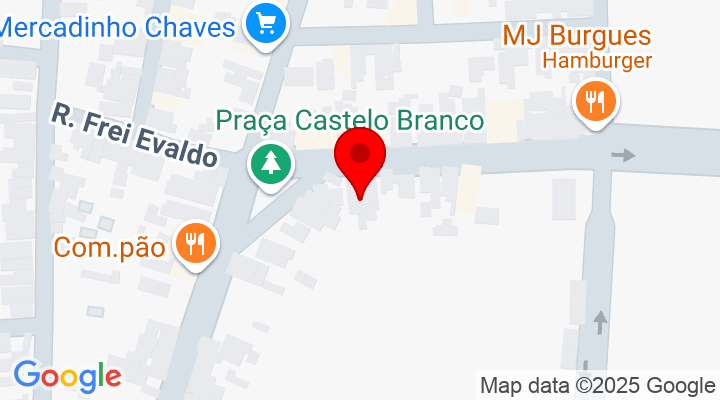
Task: Open the MJ Burgues restaurant marker
Action: coord(595,100)
